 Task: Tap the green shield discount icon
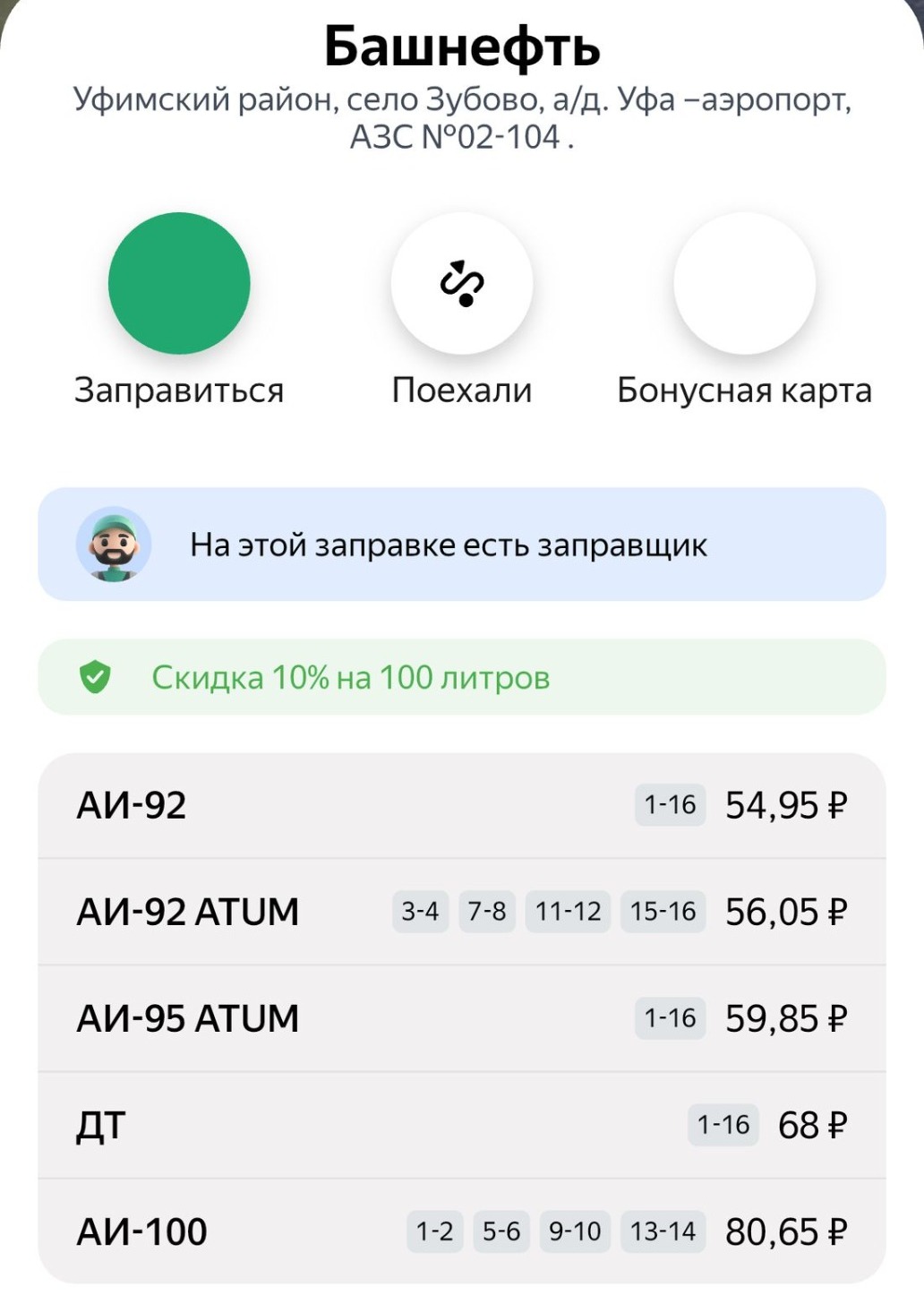coord(98,678)
